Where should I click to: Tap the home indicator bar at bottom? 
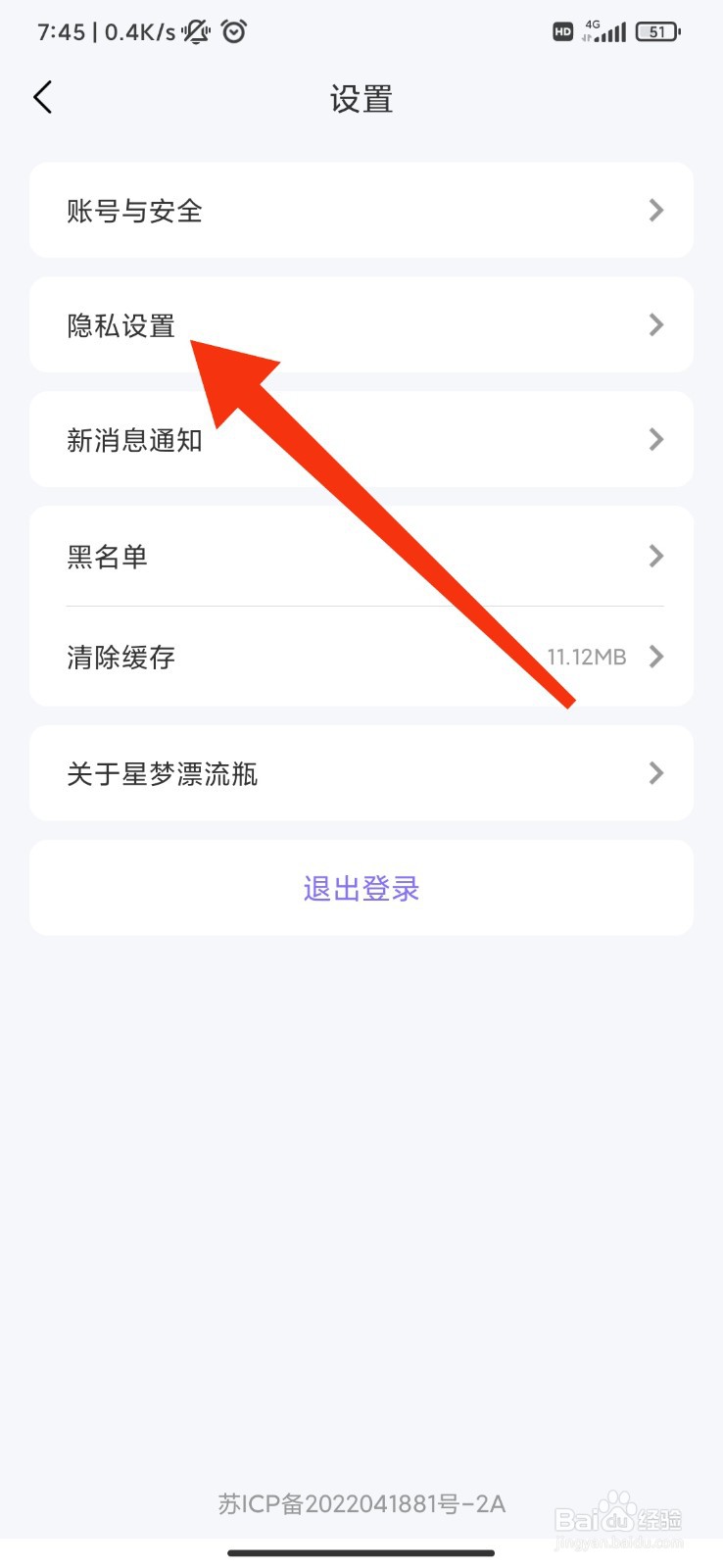(x=361, y=1553)
